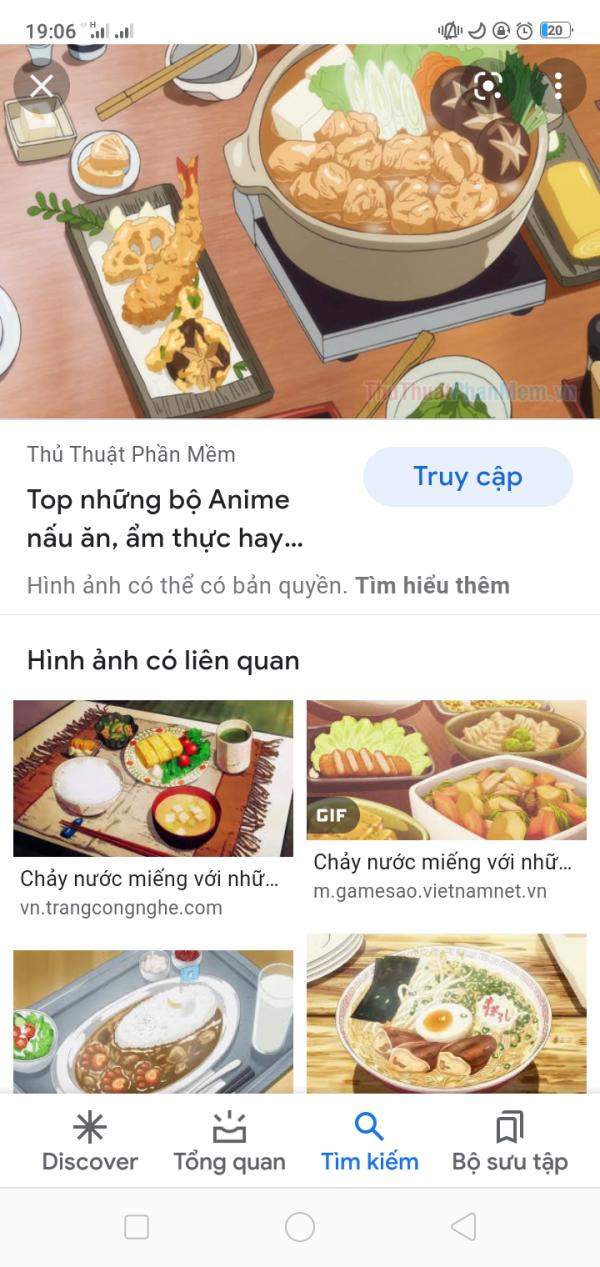Open the ramen bowl related image
The height and width of the screenshot is (1267, 600).
click(x=447, y=1014)
